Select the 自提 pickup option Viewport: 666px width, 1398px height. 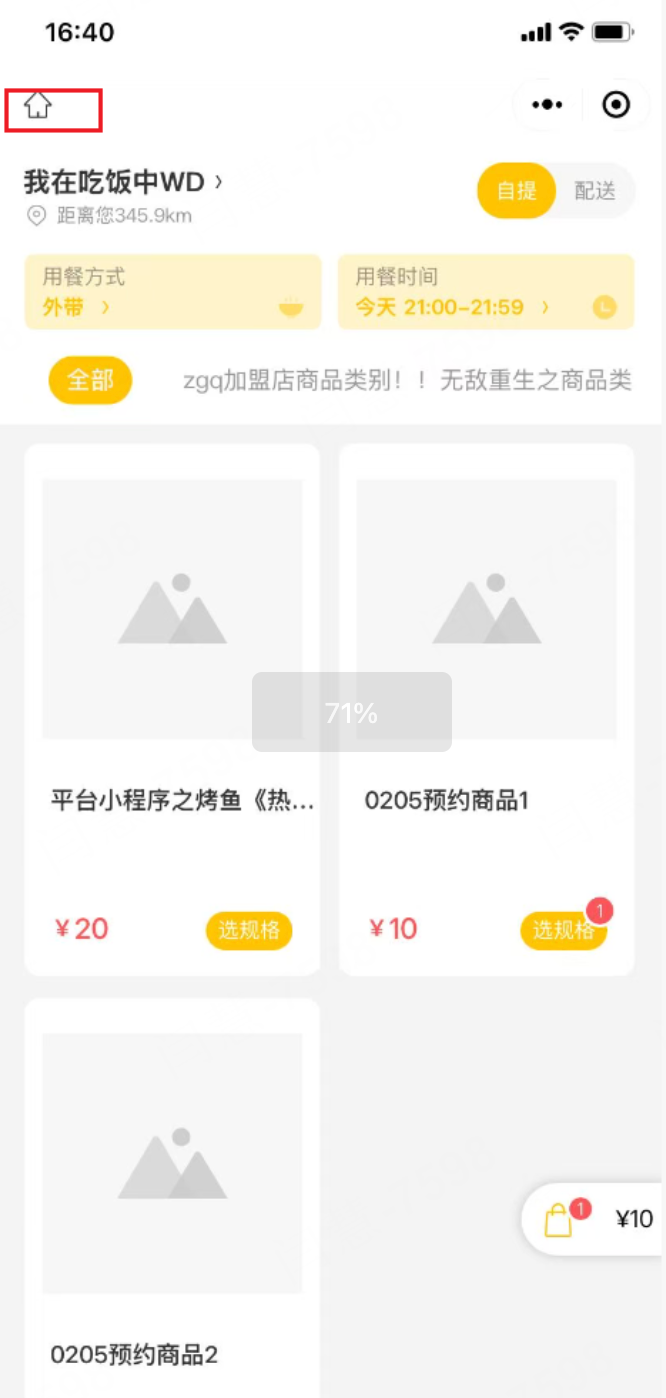click(516, 190)
